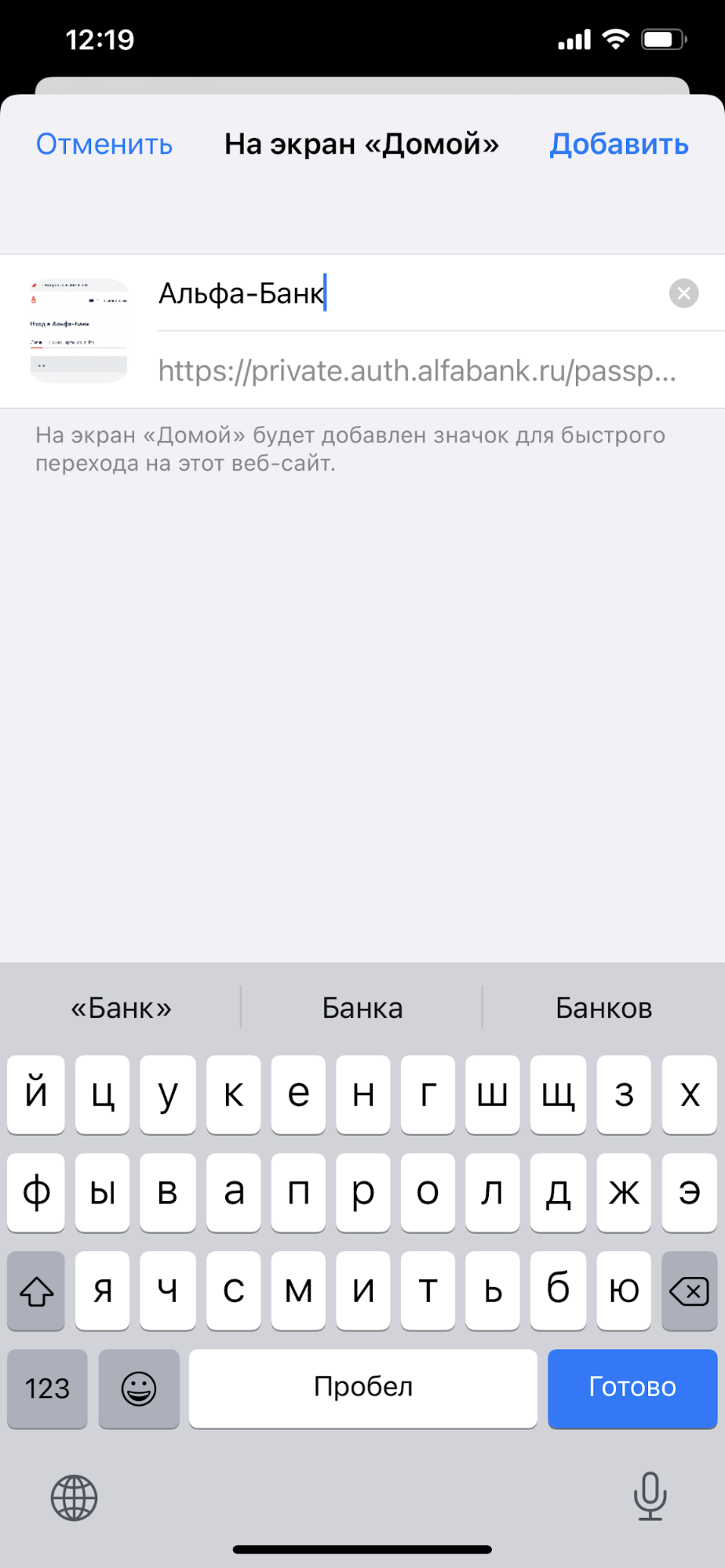Image resolution: width=725 pixels, height=1568 pixels.
Task: Select the Банка keyboard suggestion
Action: click(x=362, y=1008)
